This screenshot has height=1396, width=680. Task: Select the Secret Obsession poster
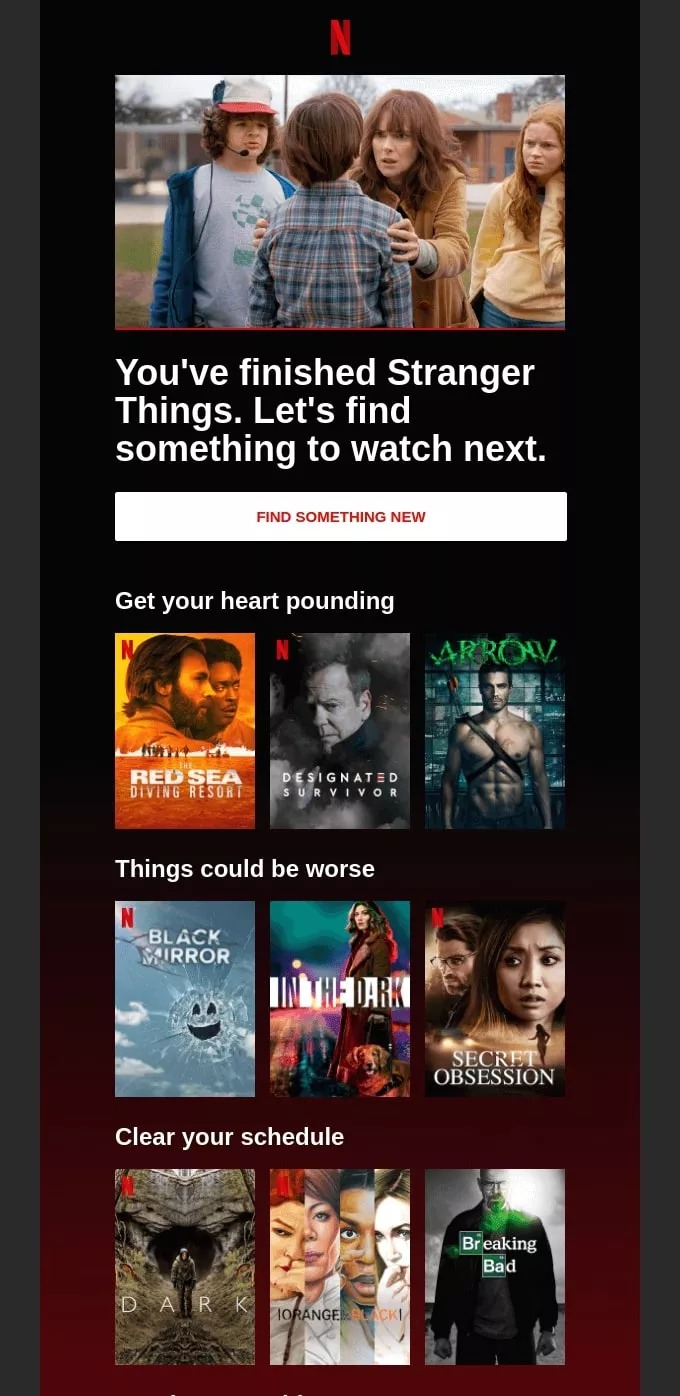click(x=495, y=998)
